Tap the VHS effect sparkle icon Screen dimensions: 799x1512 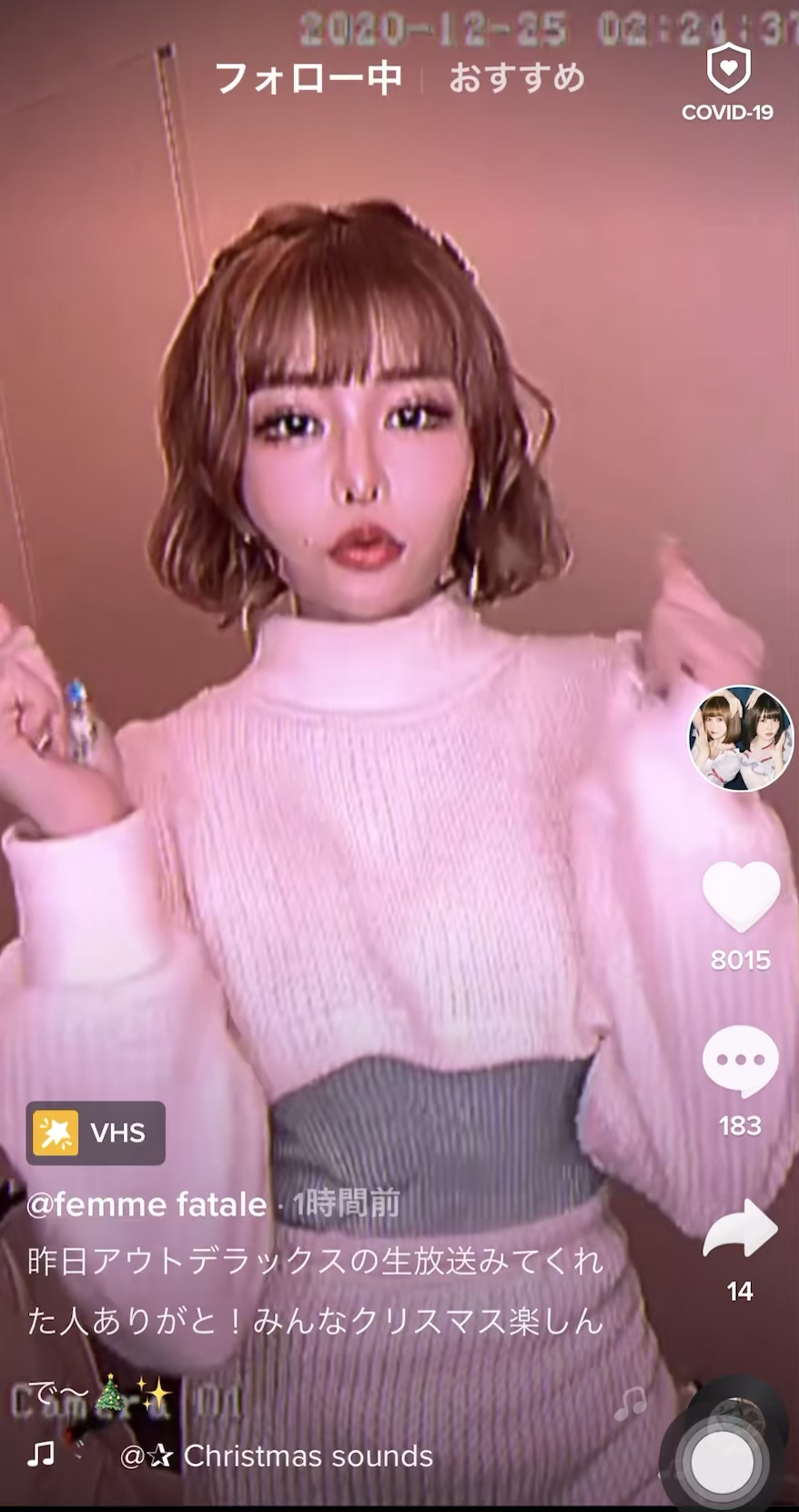pyautogui.click(x=57, y=1132)
